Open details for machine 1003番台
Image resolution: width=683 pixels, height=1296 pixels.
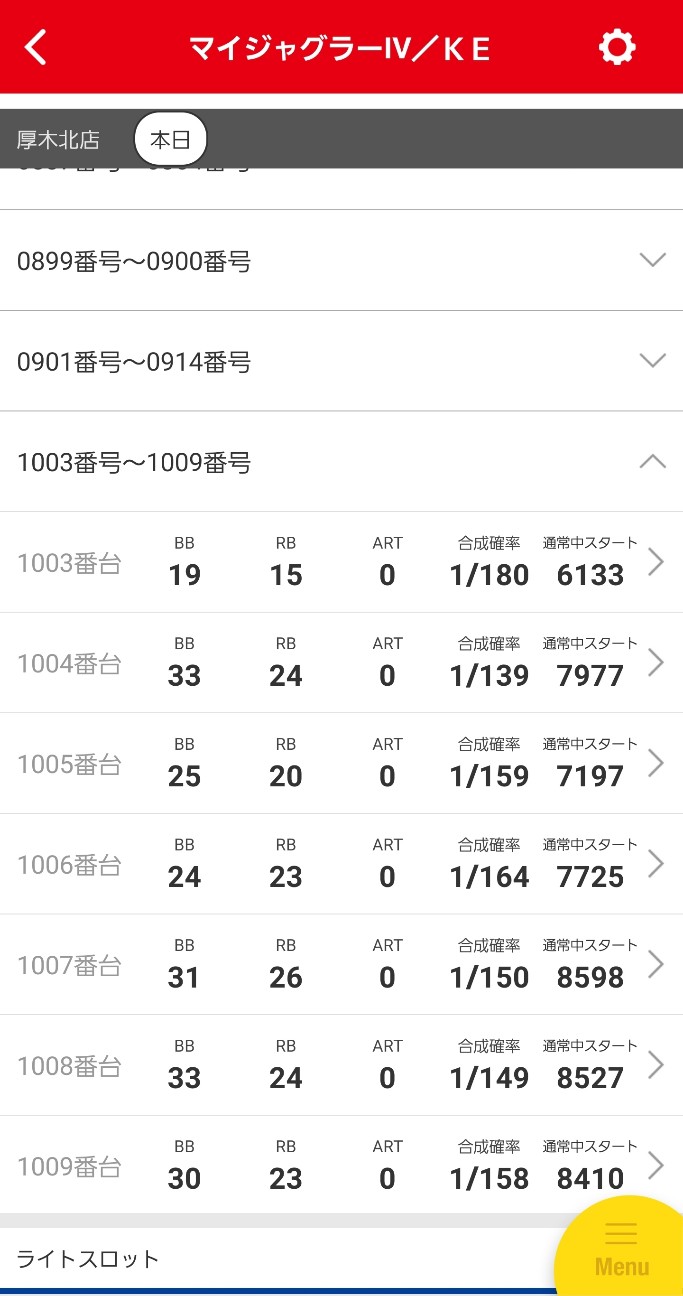pos(341,563)
